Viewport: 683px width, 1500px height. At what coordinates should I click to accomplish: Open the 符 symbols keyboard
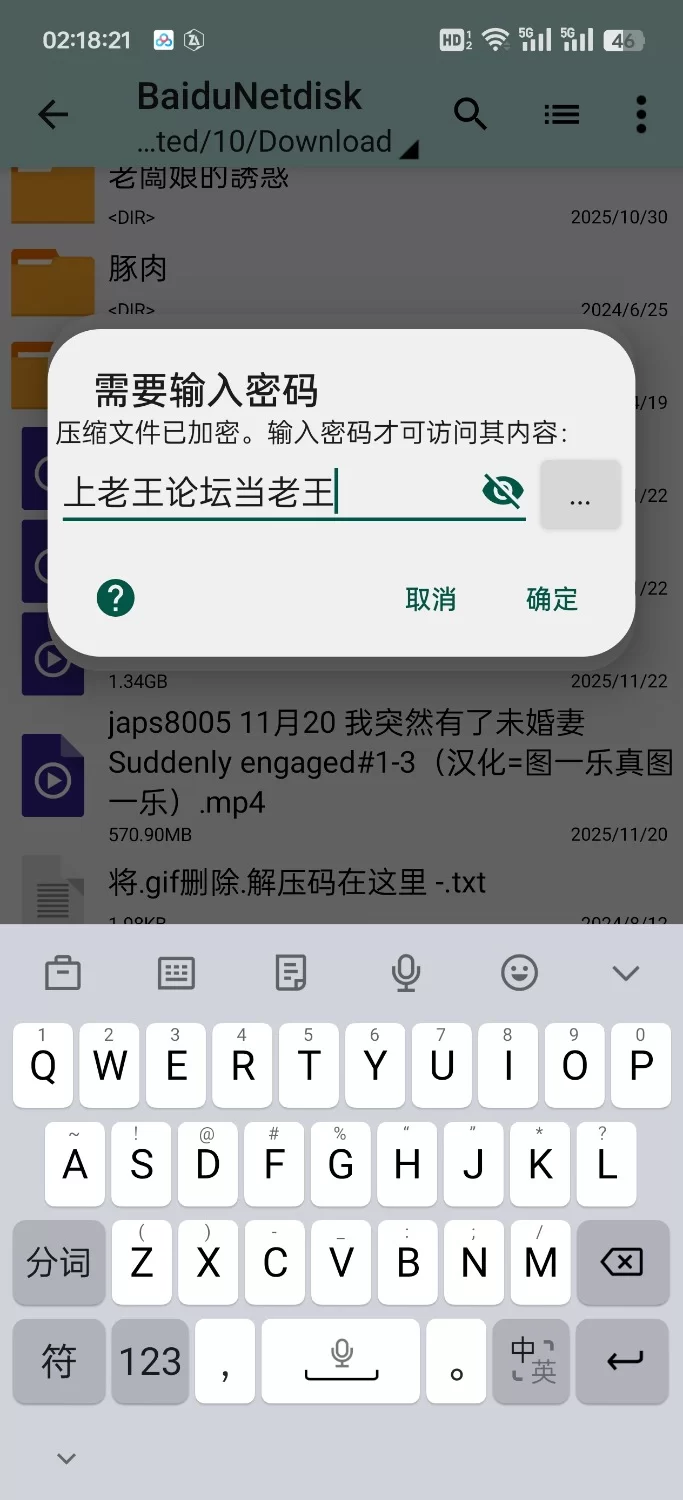[59, 1361]
